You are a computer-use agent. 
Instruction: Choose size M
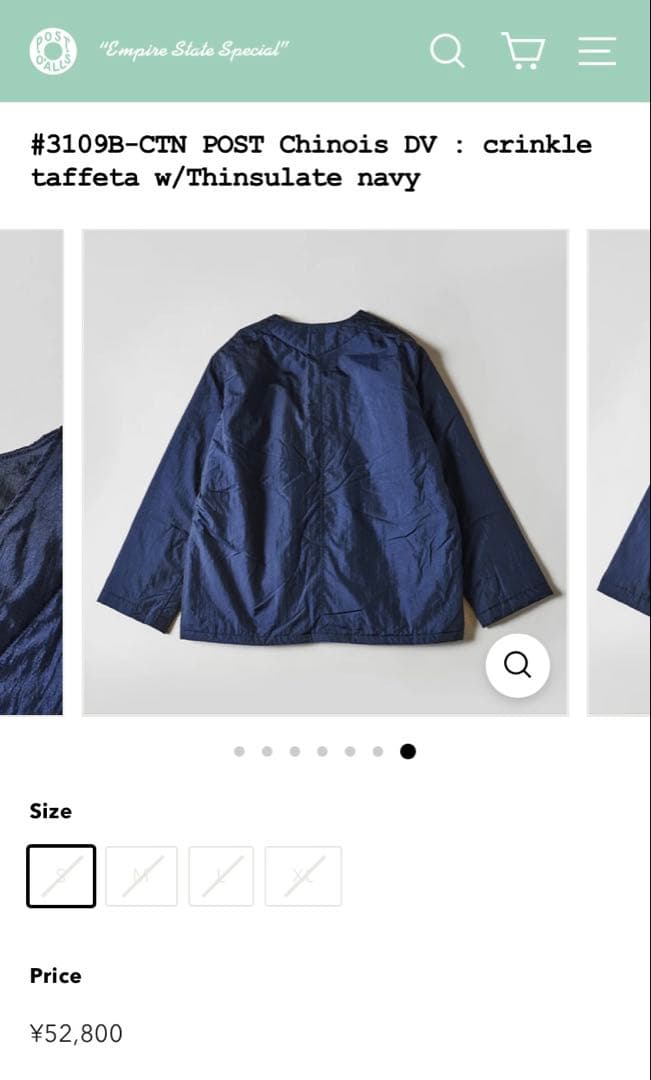click(x=141, y=876)
